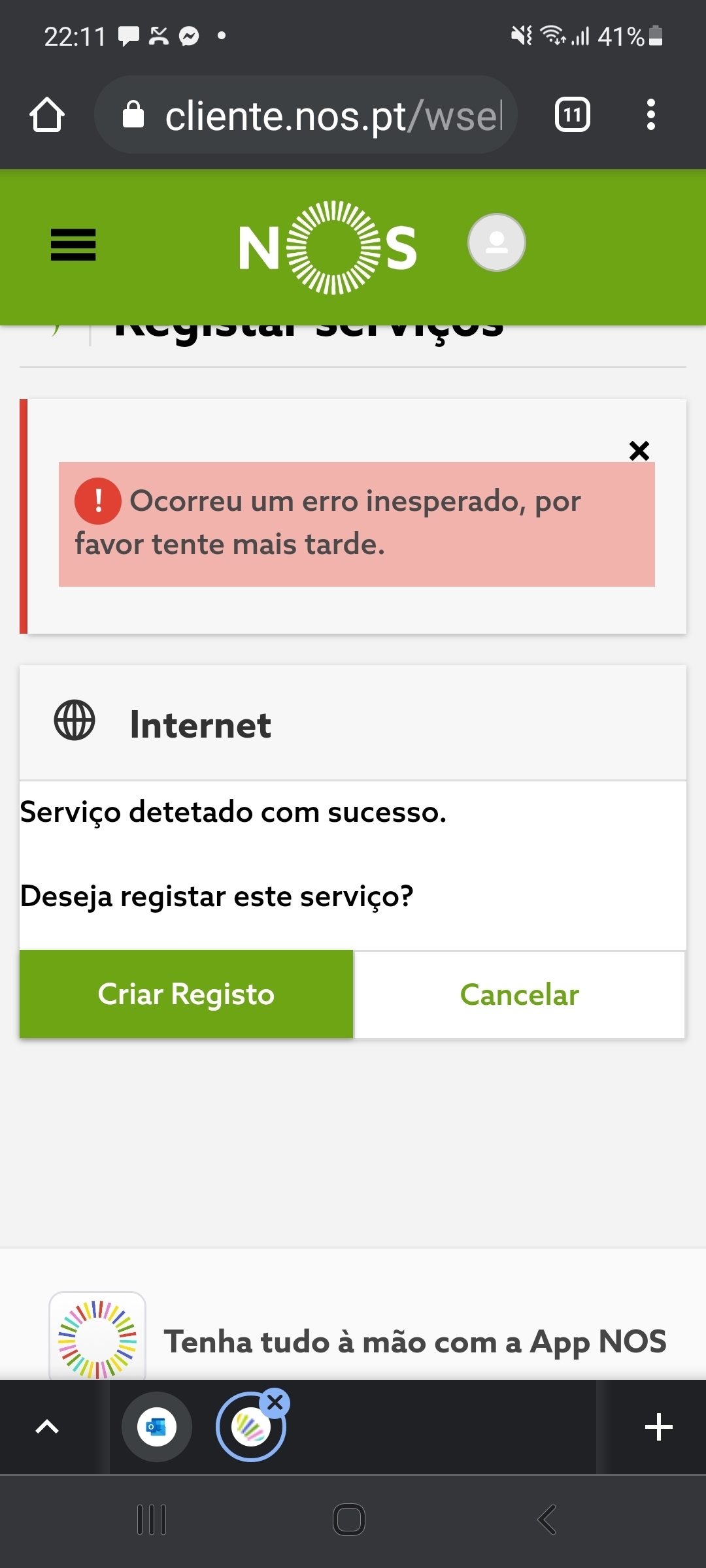Open the user profile avatar
The image size is (706, 1568).
(x=497, y=242)
